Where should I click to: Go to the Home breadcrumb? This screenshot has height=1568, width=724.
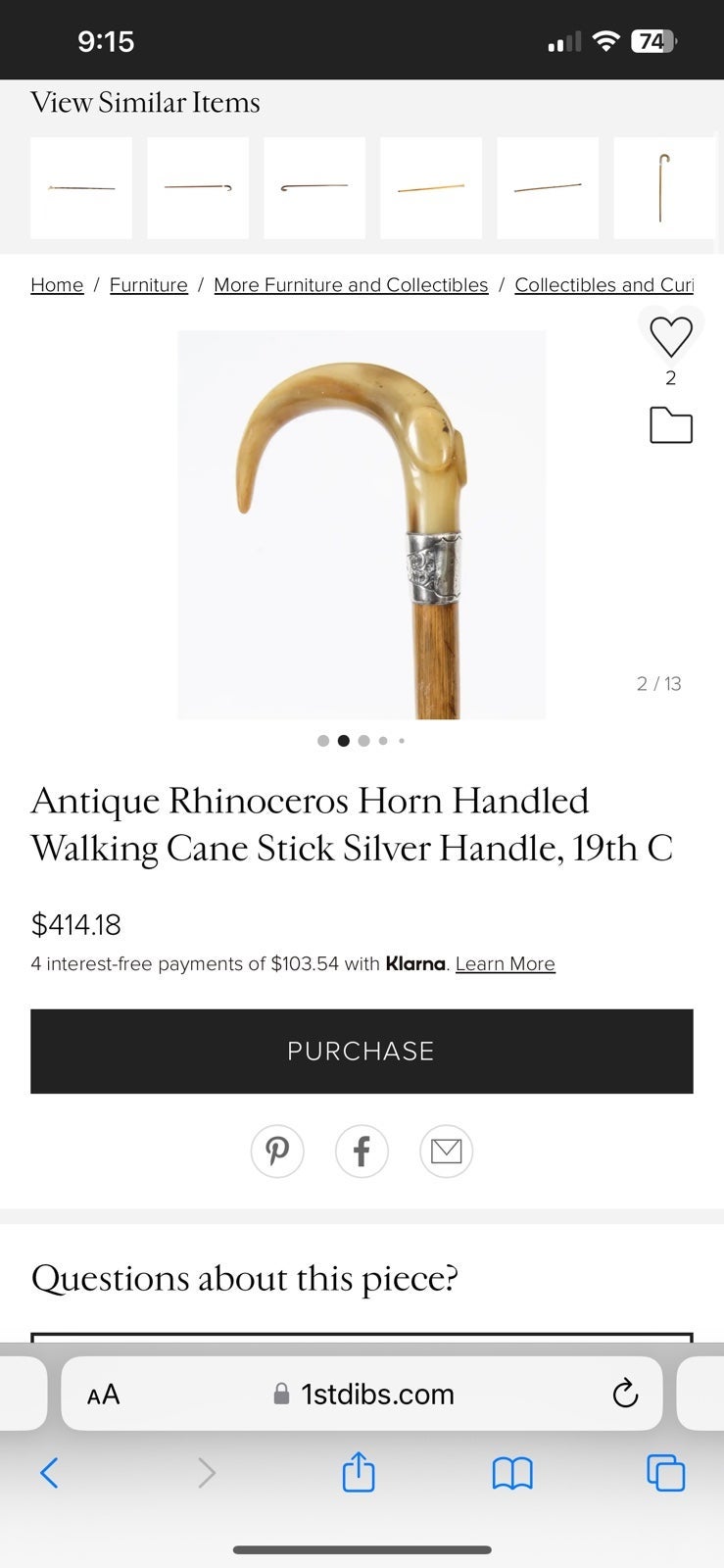(57, 284)
